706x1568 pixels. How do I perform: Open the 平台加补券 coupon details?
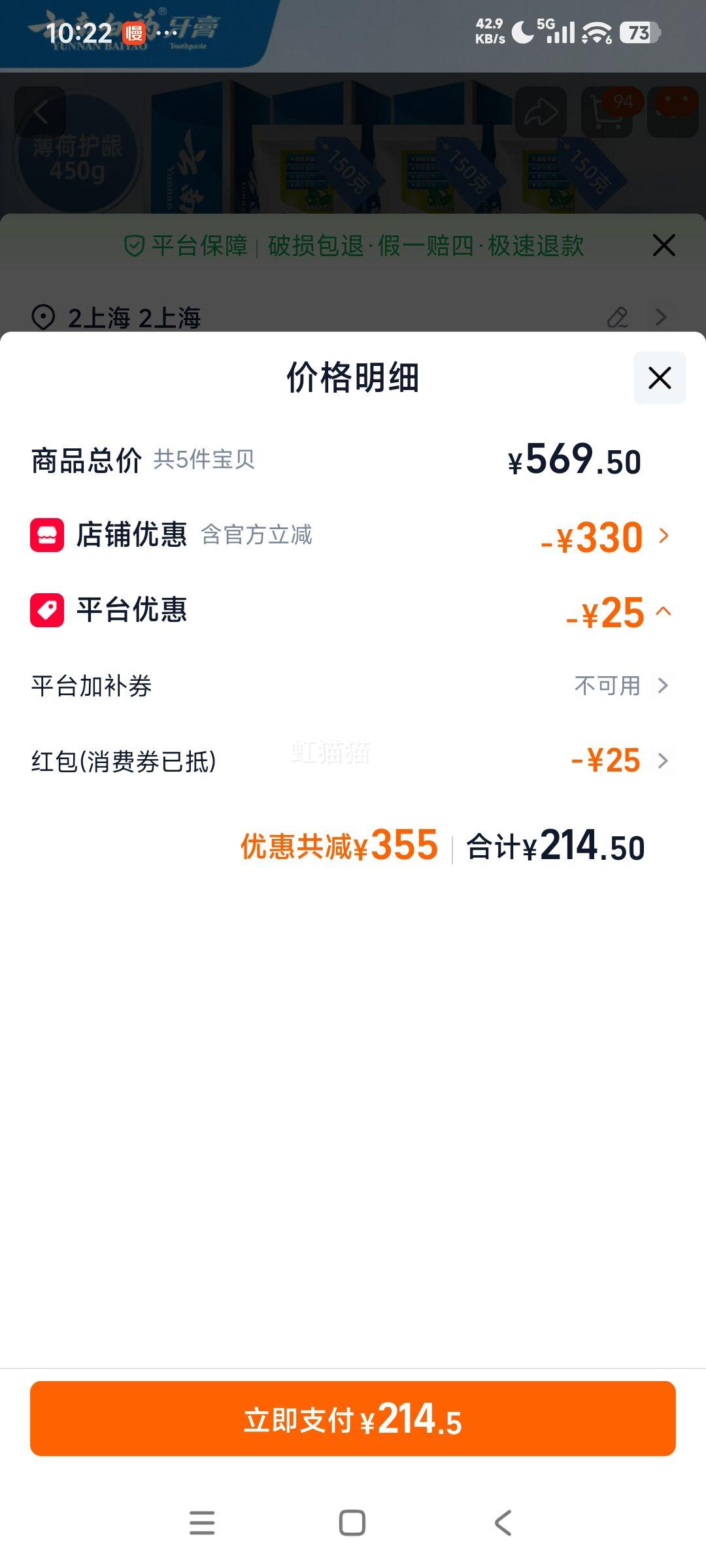[x=664, y=686]
